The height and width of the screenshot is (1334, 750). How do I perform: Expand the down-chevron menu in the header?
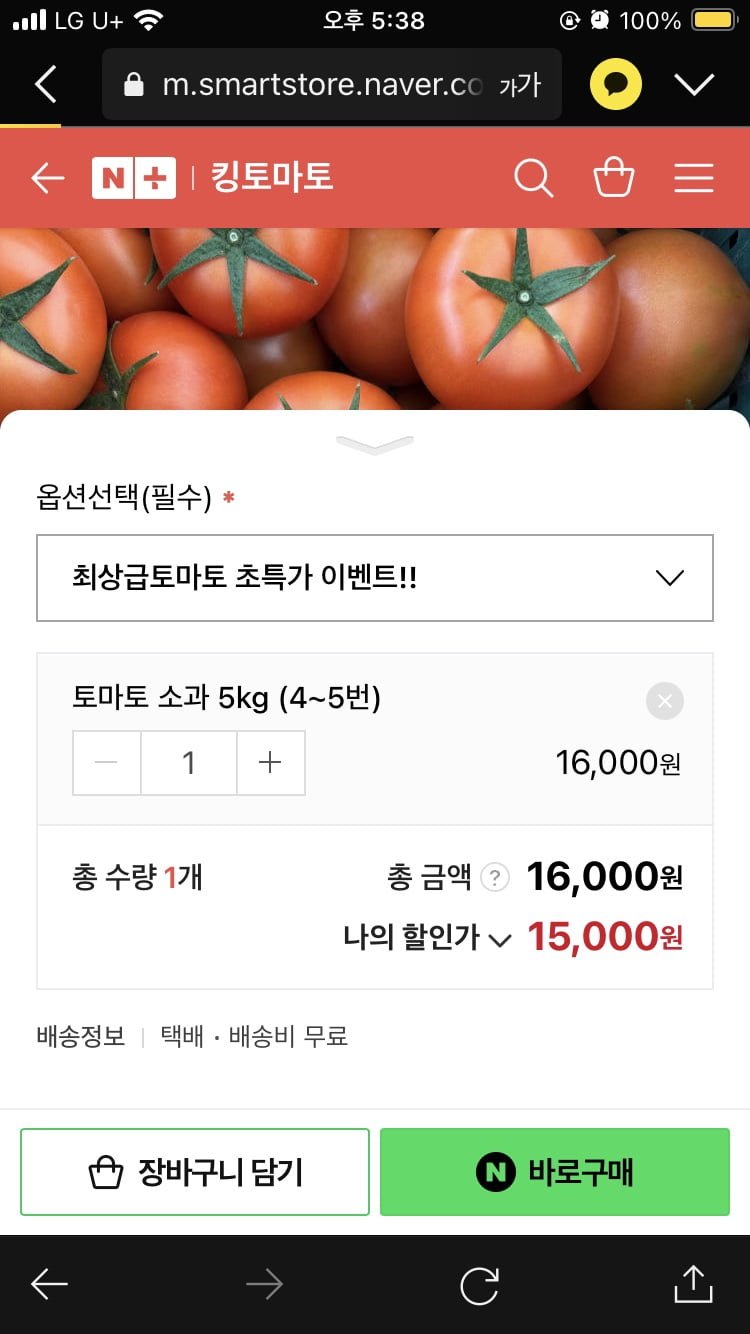(x=694, y=85)
